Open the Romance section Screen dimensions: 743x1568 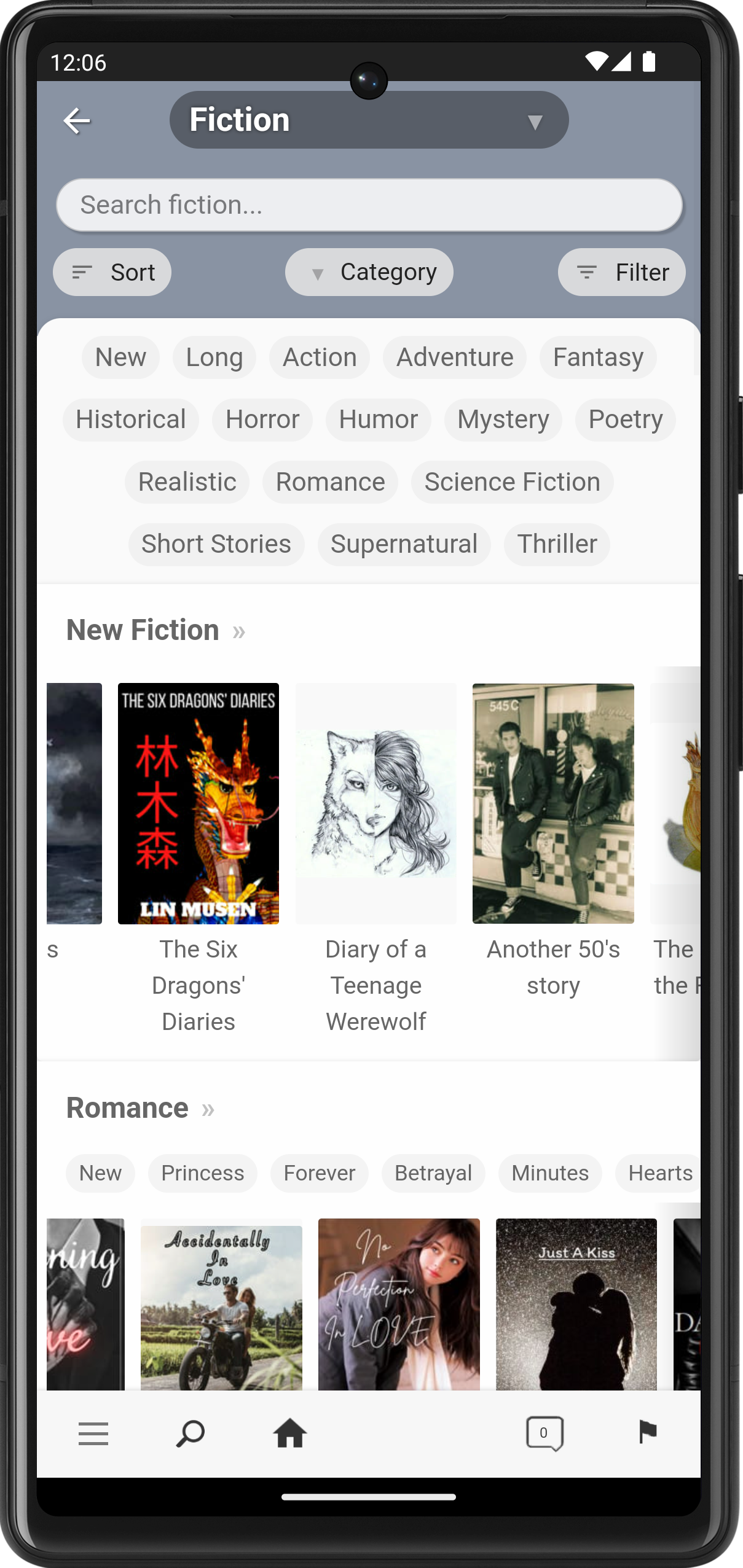click(140, 1108)
